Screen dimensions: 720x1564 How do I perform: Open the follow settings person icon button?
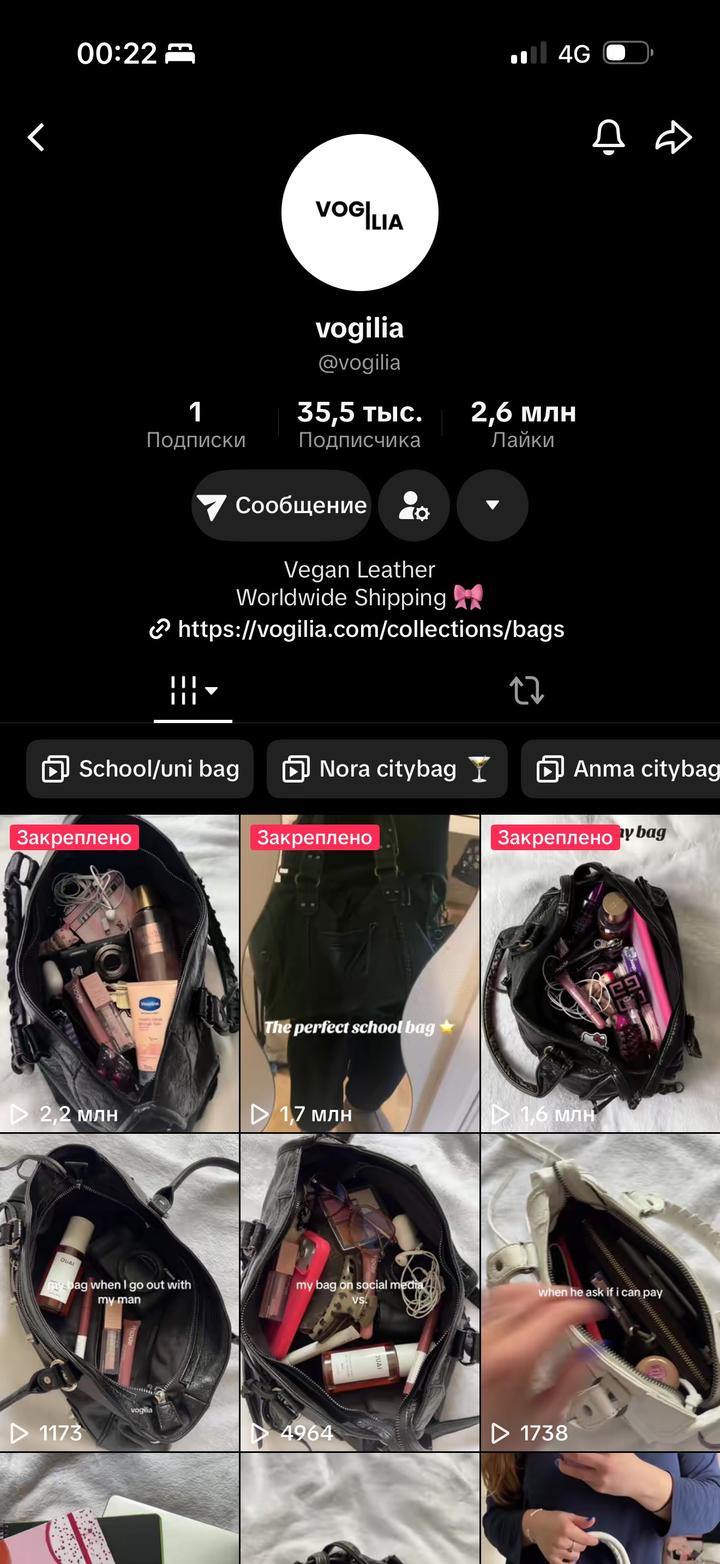tap(413, 506)
